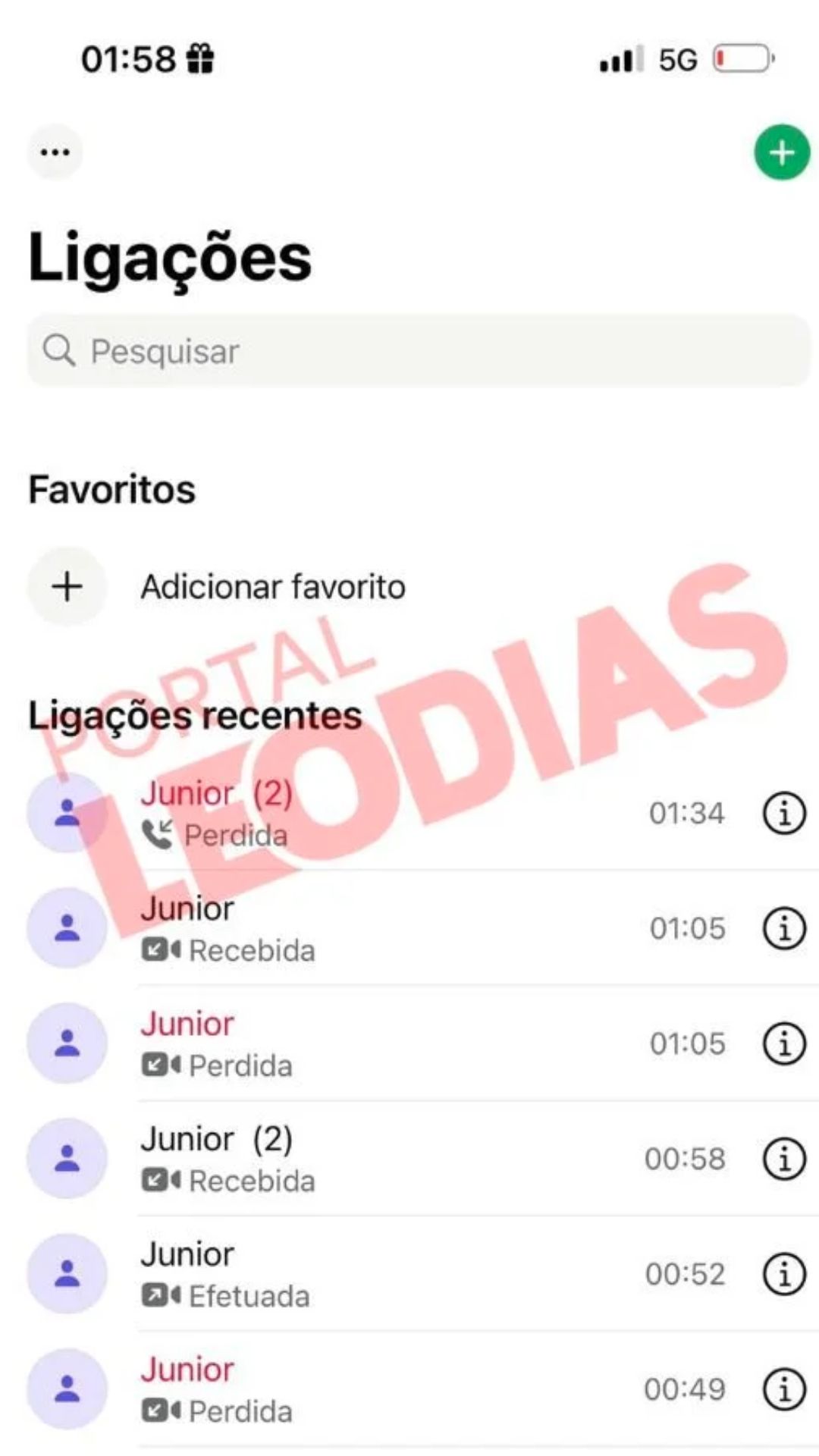This screenshot has width=819, height=1456.
Task: Open info for the missed call at 01:34
Action: tap(783, 814)
